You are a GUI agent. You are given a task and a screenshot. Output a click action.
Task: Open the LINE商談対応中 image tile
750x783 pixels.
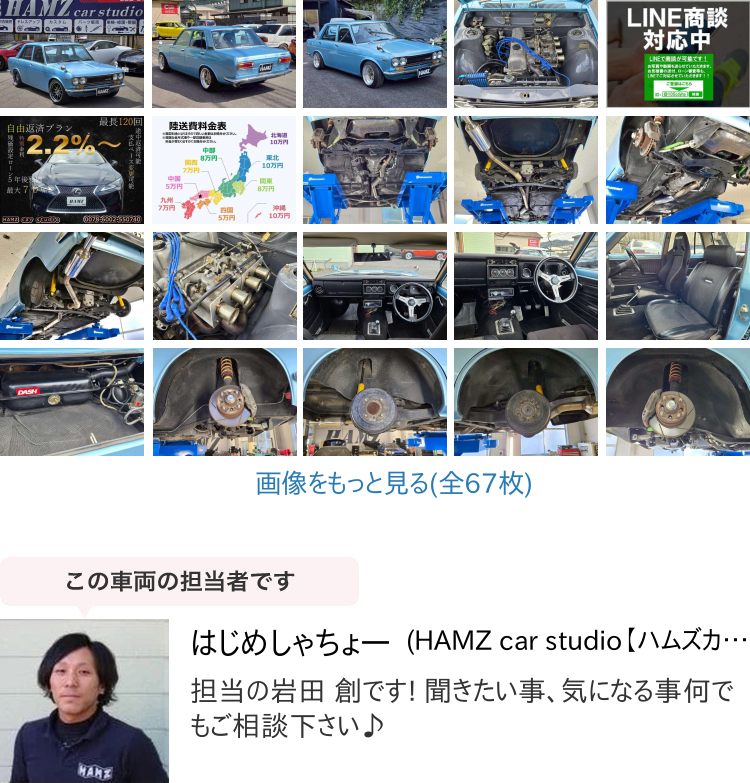point(678,54)
